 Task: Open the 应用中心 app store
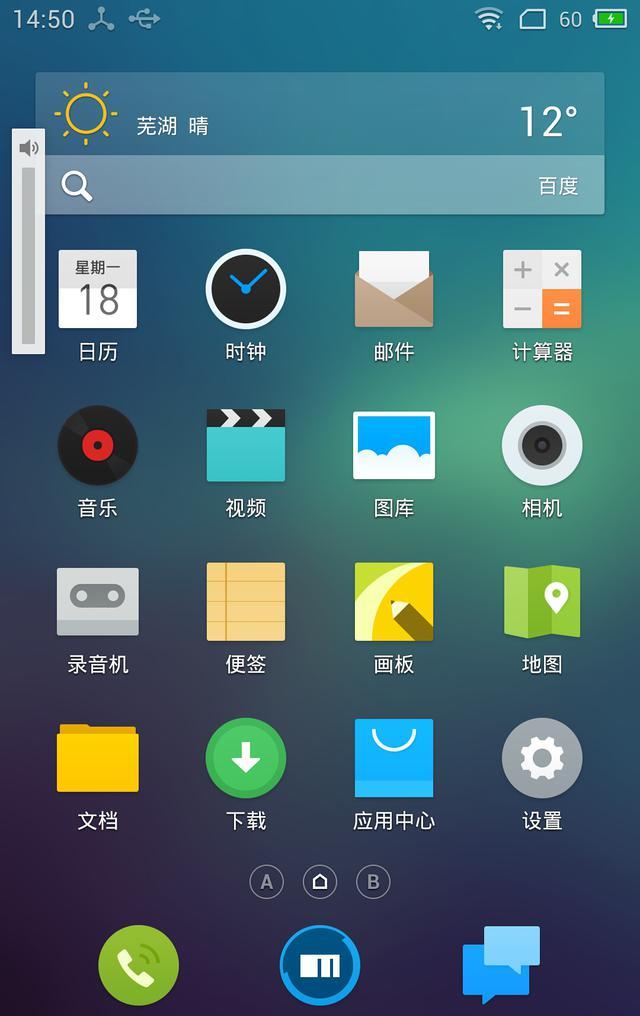[394, 758]
